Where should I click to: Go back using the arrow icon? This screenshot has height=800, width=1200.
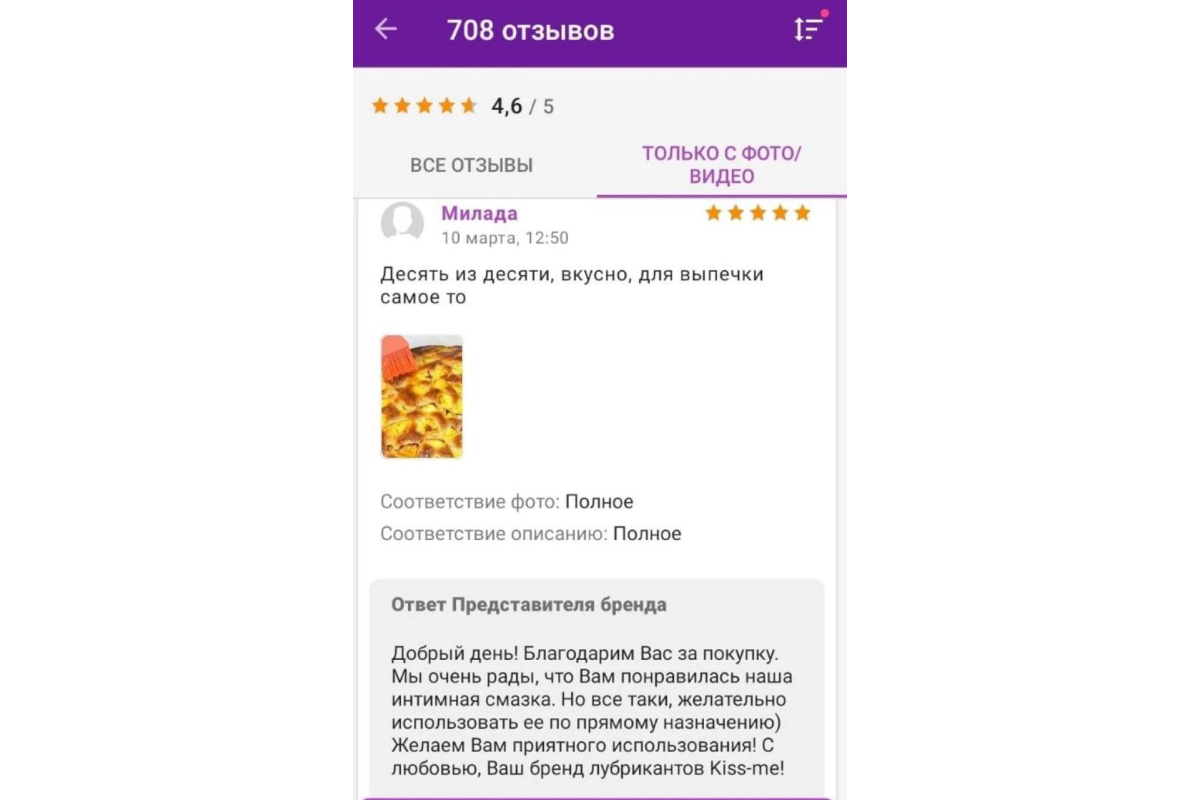[x=386, y=29]
